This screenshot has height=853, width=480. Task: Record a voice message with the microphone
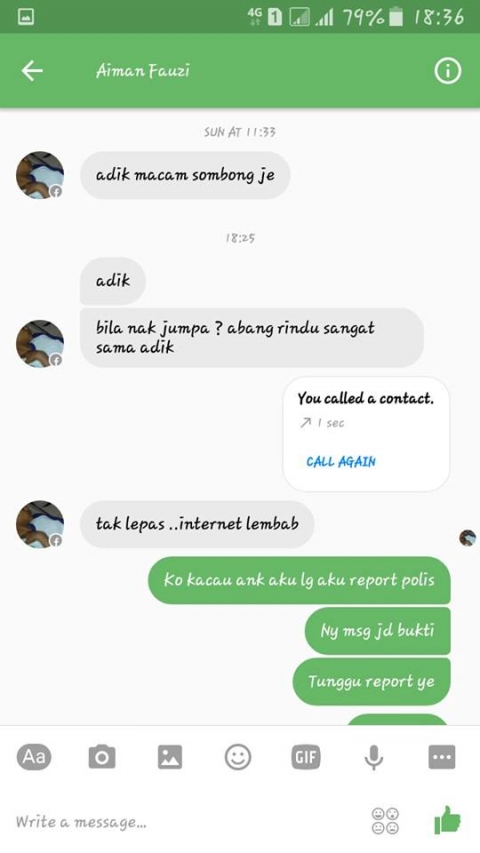point(374,757)
